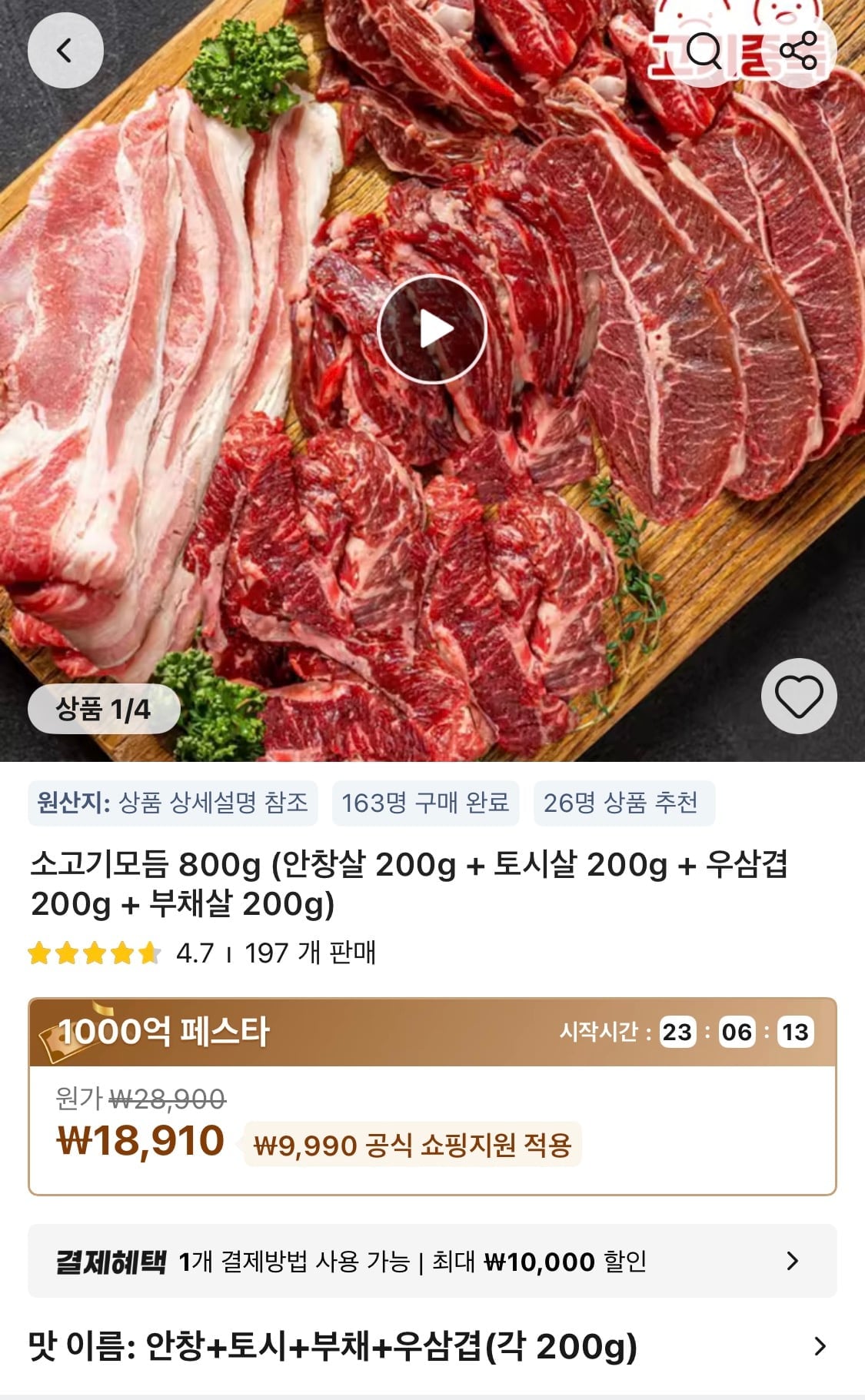Image resolution: width=865 pixels, height=1400 pixels.
Task: Open search with the magnifier icon
Action: click(x=703, y=51)
